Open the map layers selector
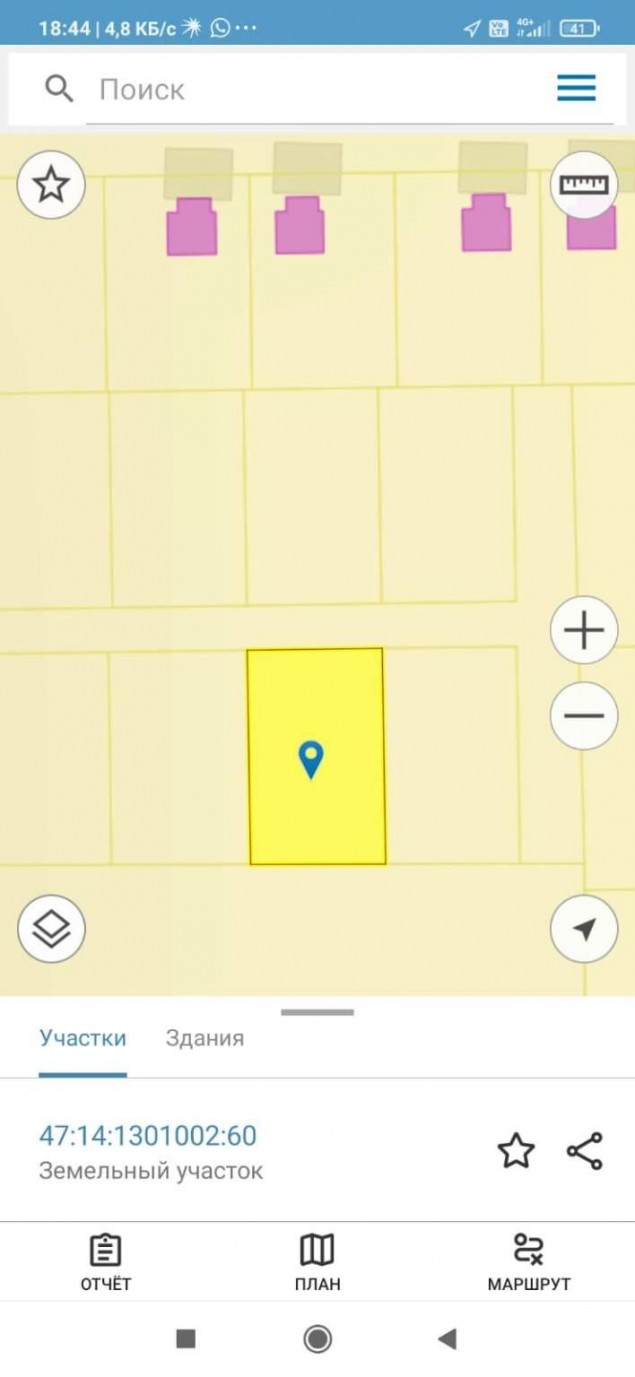 click(x=51, y=929)
